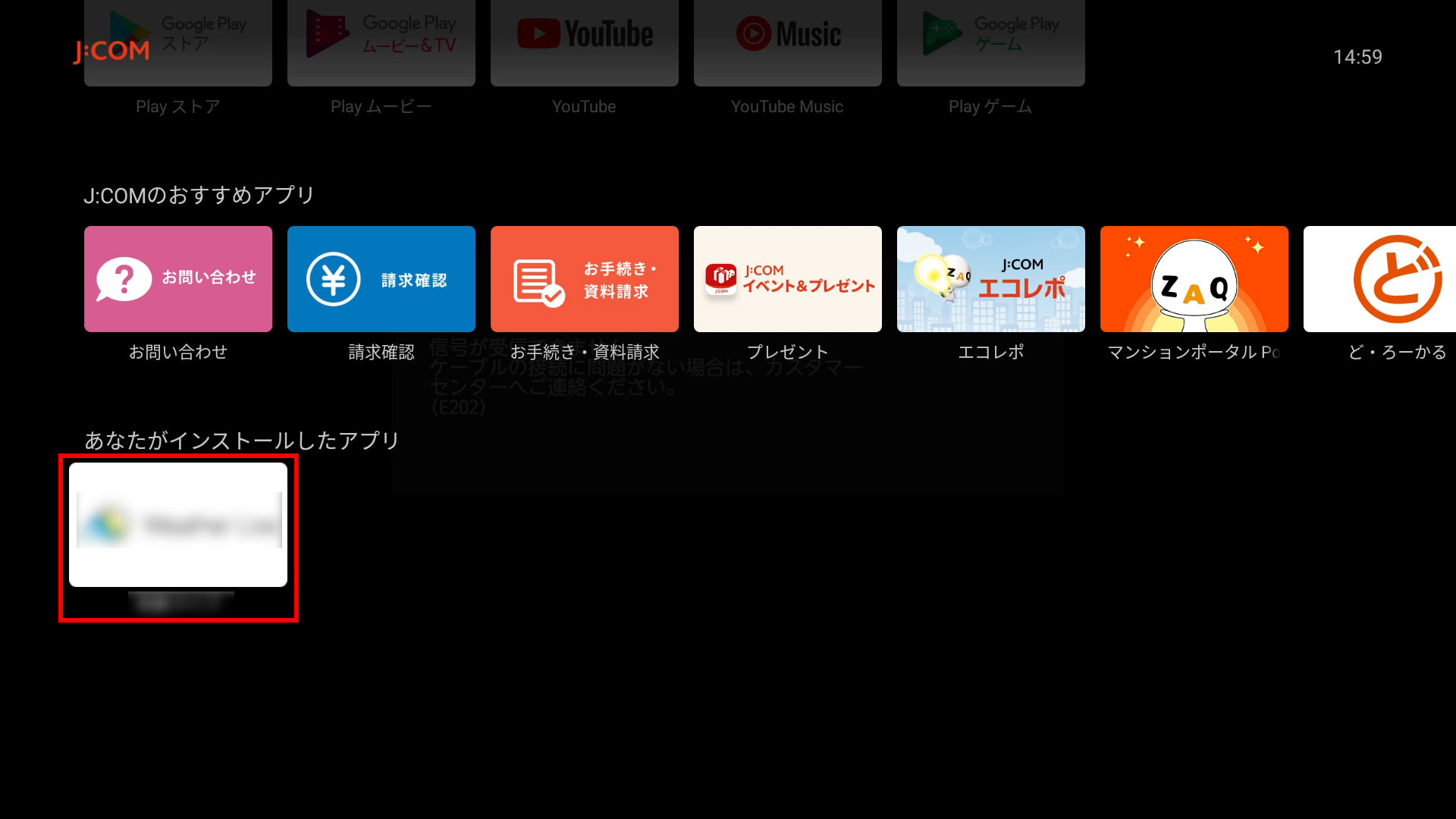The image size is (1456, 819).
Task: Open the ZAQ マンションポータル tile
Action: point(1194,279)
